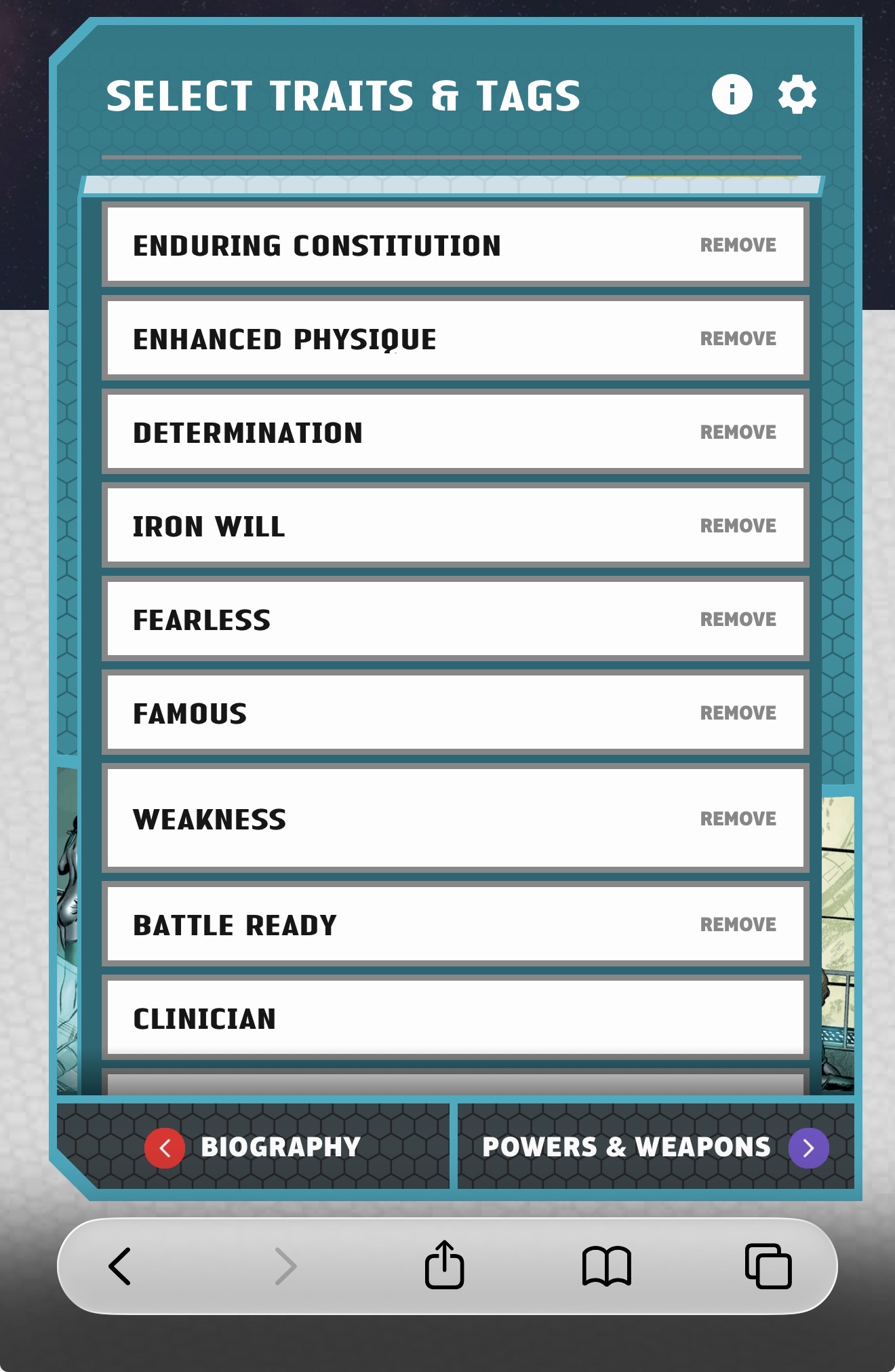Remove the Weakness tag

[738, 819]
